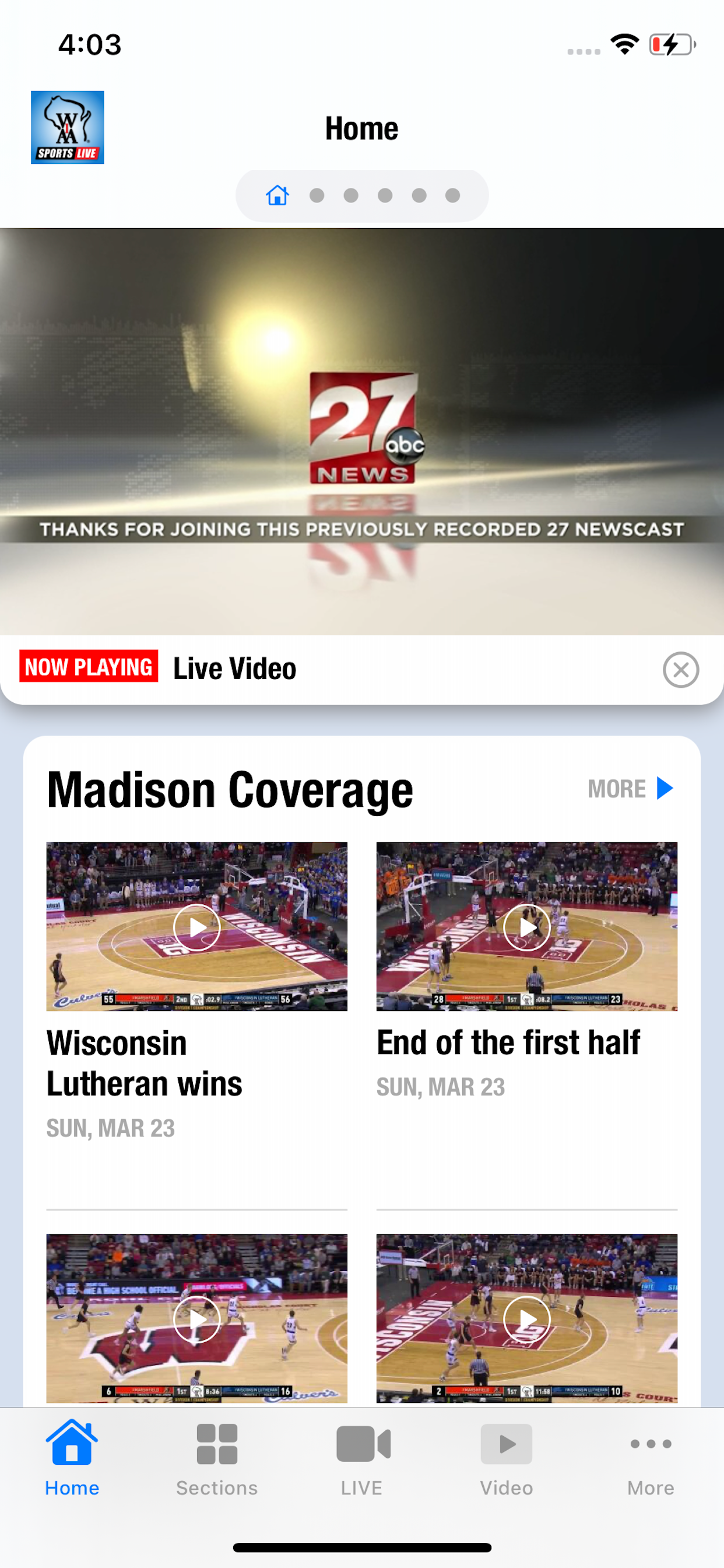The height and width of the screenshot is (1568, 724).
Task: Play the Wisconsin Lutheran wins video
Action: click(198, 927)
